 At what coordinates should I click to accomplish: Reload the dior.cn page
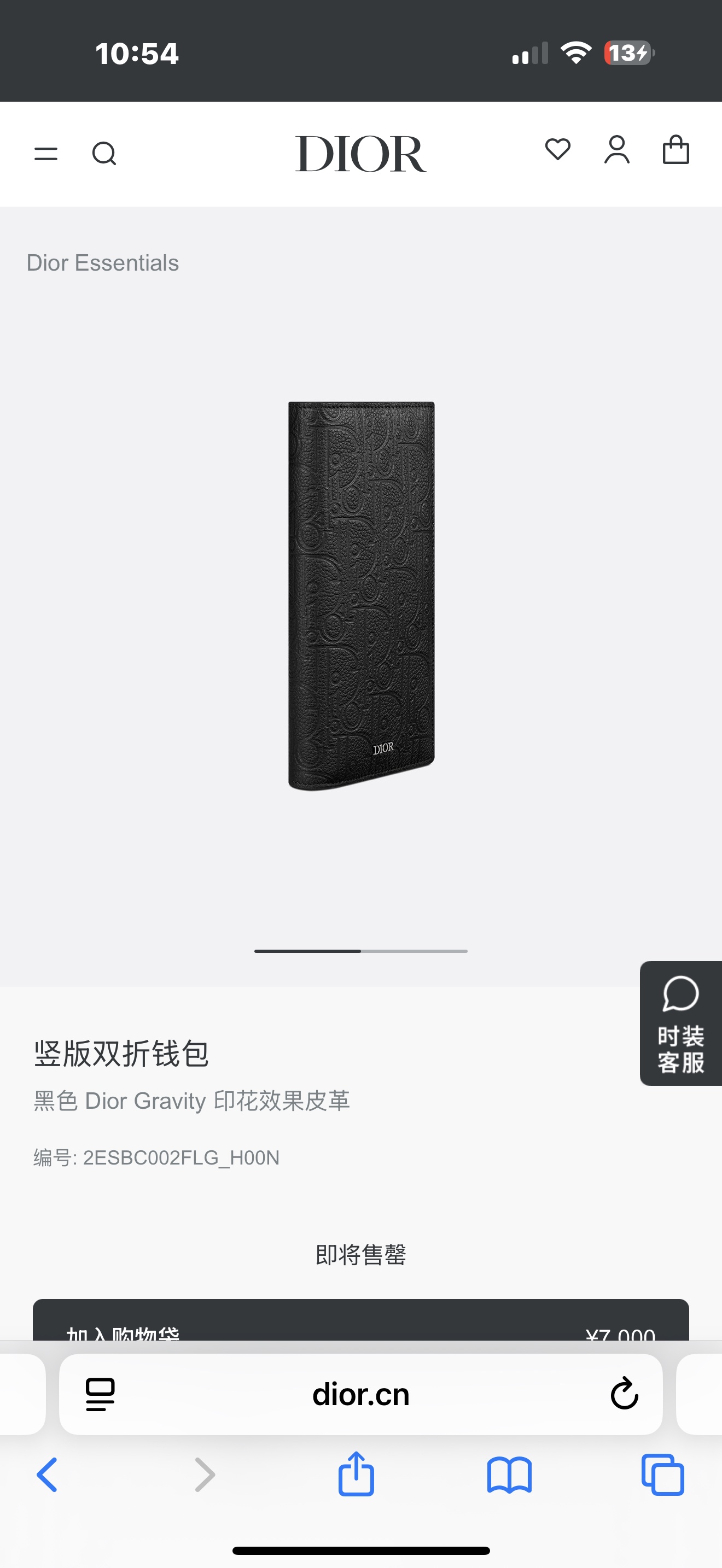(x=624, y=1394)
